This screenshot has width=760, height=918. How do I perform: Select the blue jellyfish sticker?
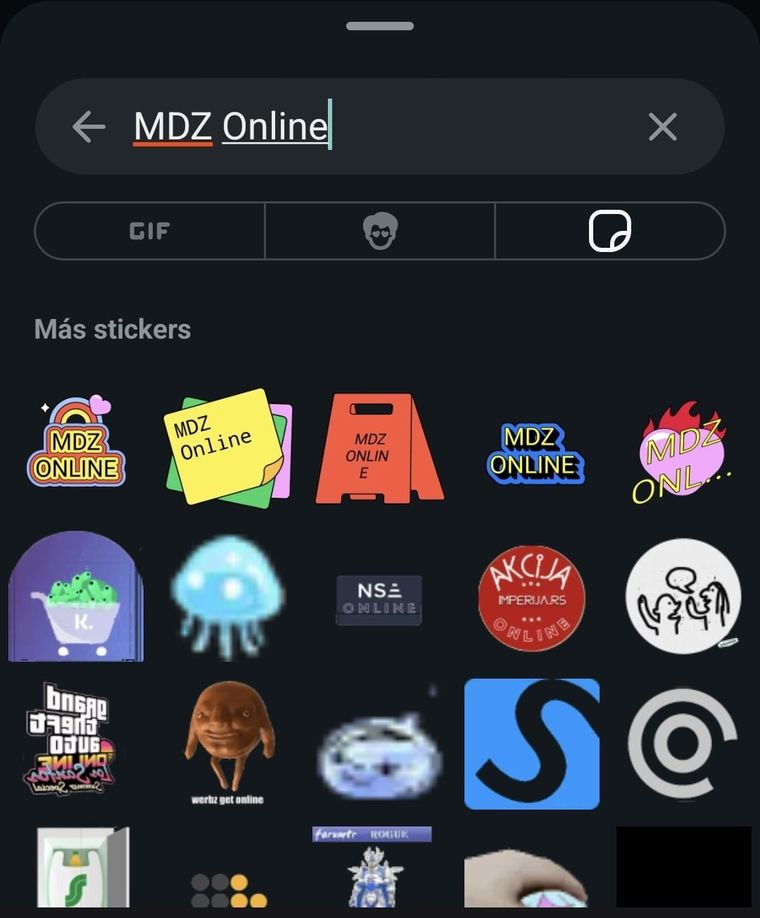(227, 597)
